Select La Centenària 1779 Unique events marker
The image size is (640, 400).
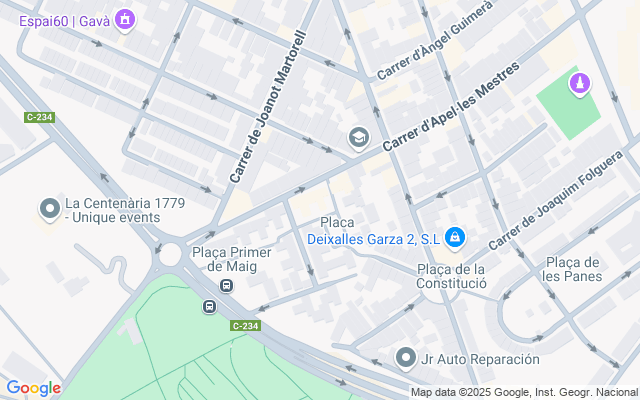[x=49, y=209]
